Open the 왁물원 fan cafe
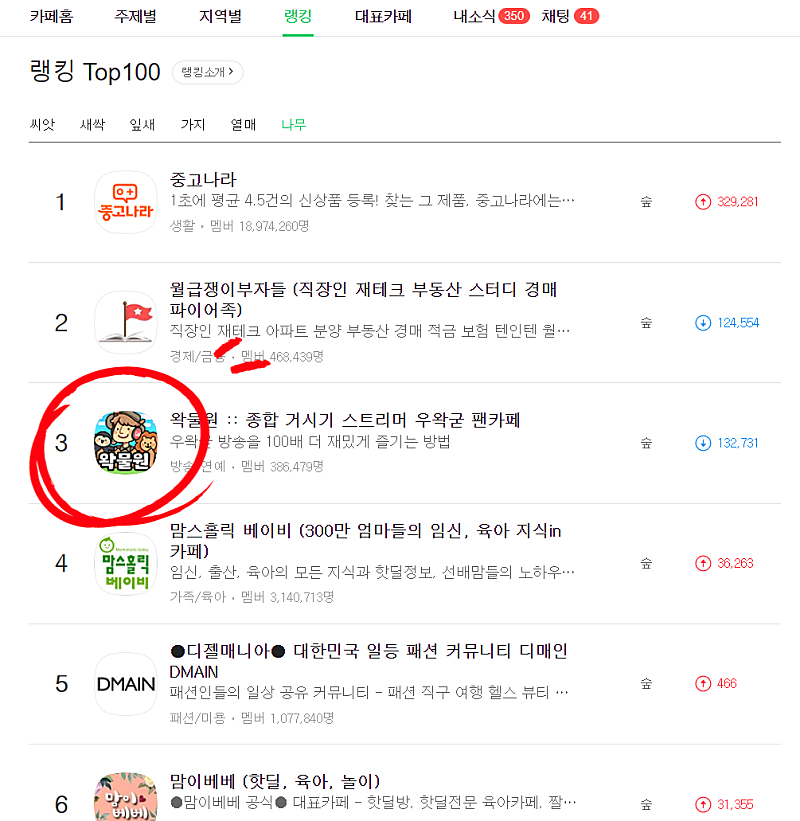The width and height of the screenshot is (800, 821). [345, 420]
